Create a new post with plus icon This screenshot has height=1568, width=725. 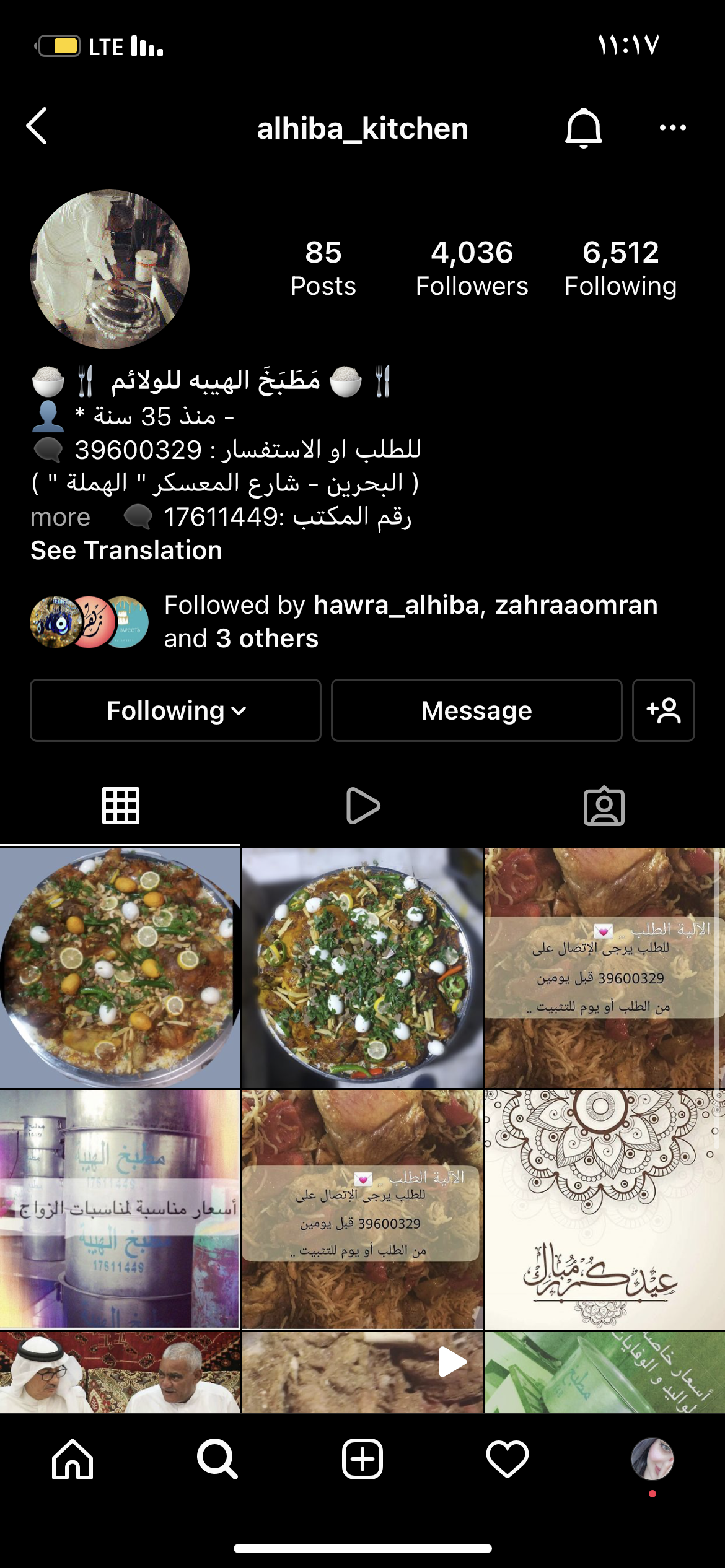pos(362,1459)
